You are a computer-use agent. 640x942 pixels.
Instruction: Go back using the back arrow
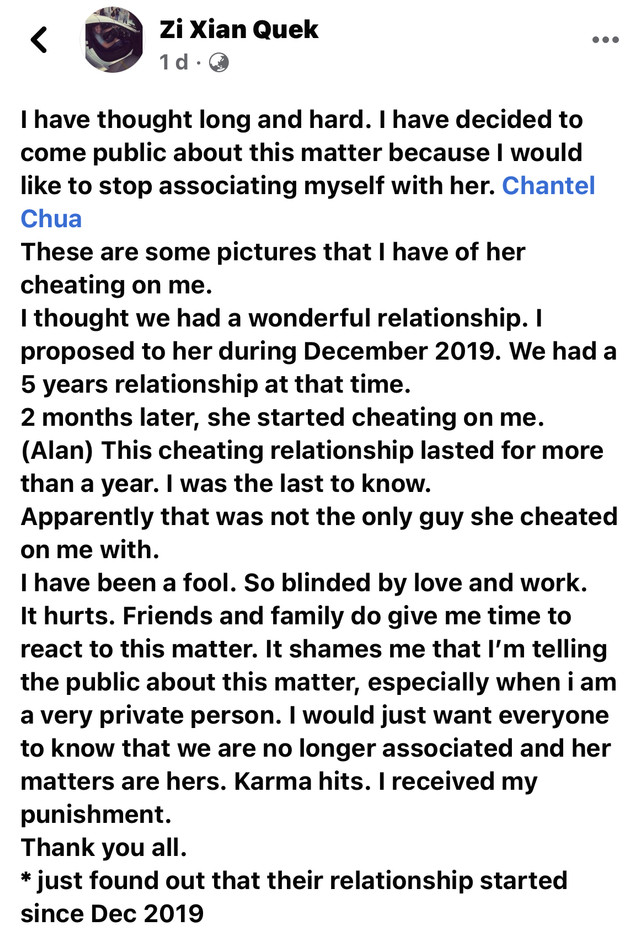(40, 40)
